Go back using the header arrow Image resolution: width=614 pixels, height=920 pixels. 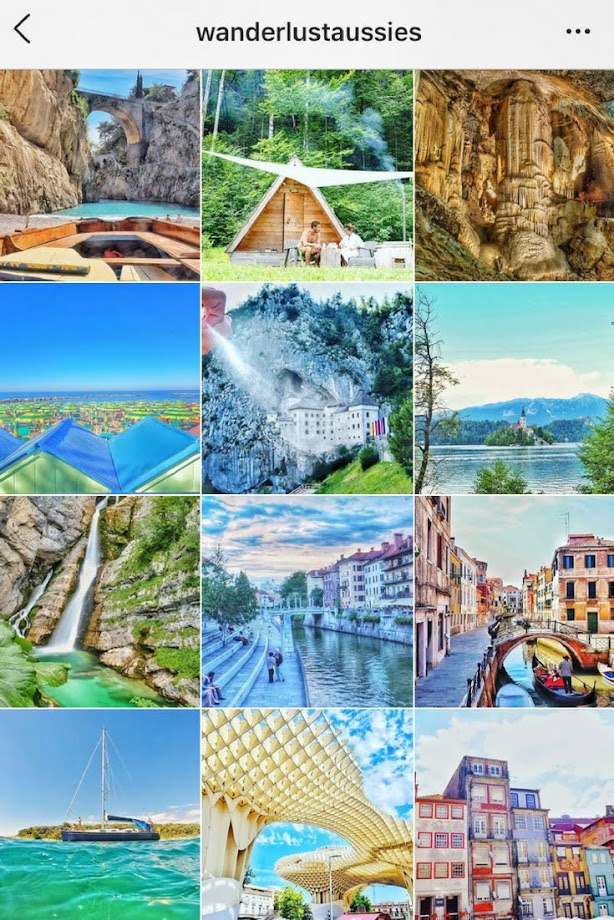22,30
